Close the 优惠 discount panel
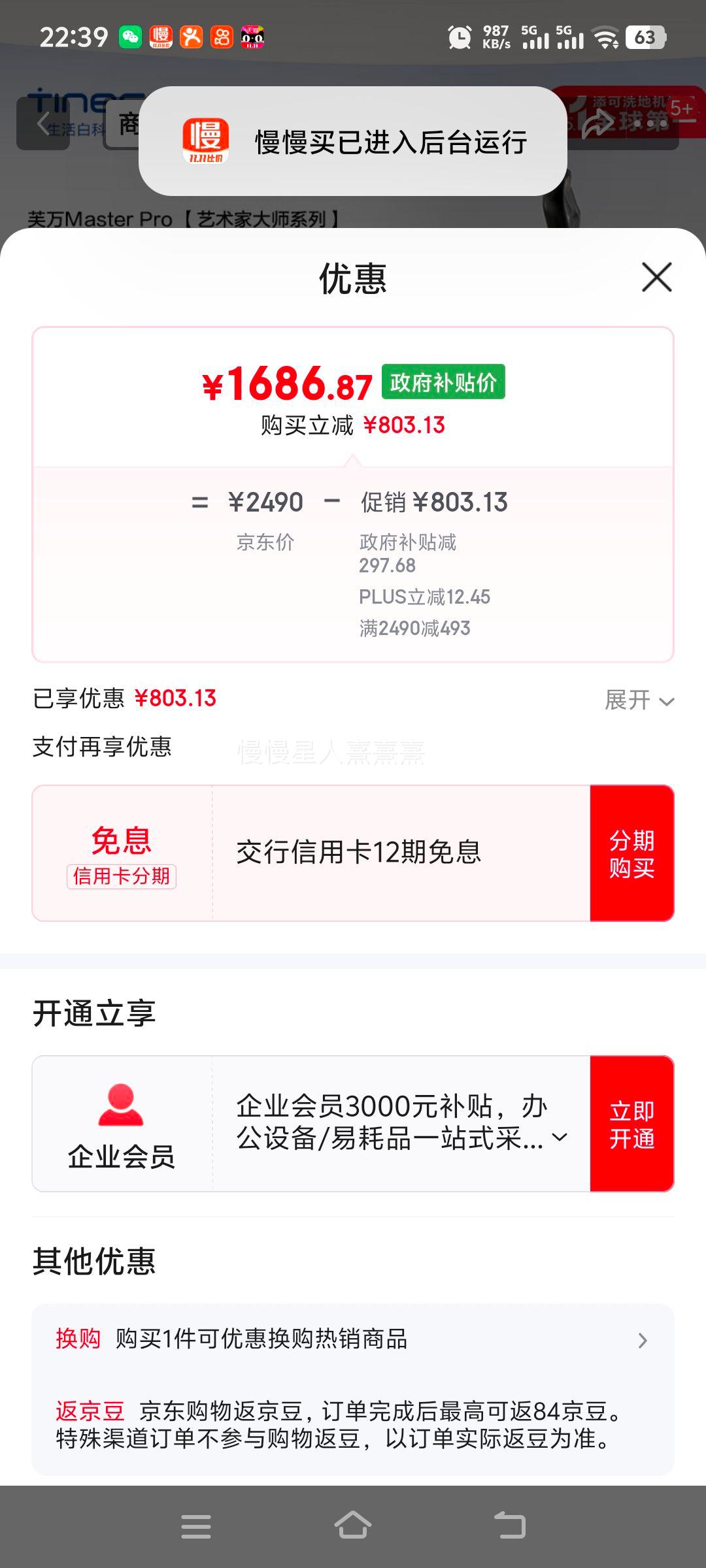Viewport: 706px width, 1568px height. [658, 277]
